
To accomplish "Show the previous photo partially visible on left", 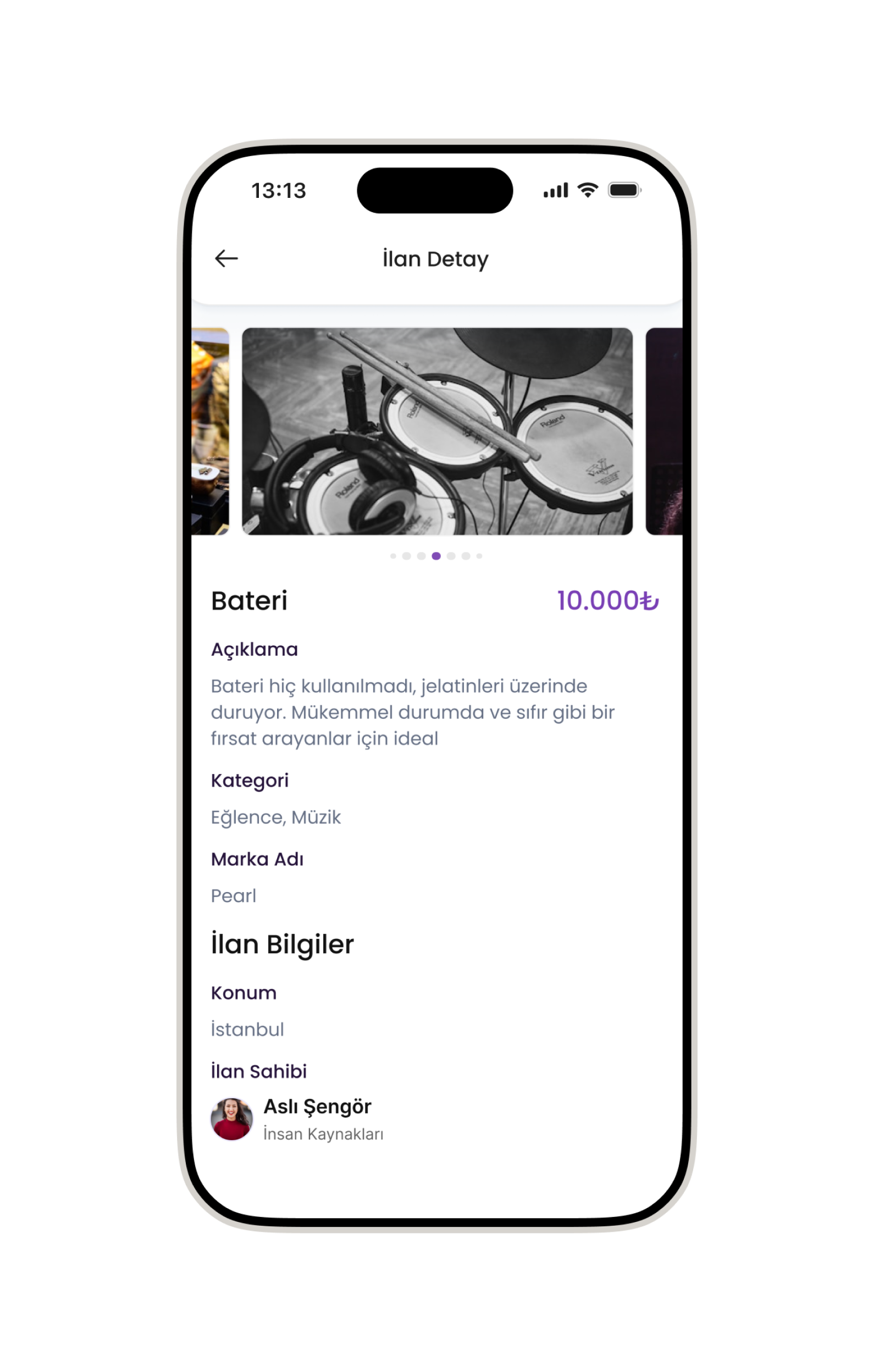I will 210,431.
